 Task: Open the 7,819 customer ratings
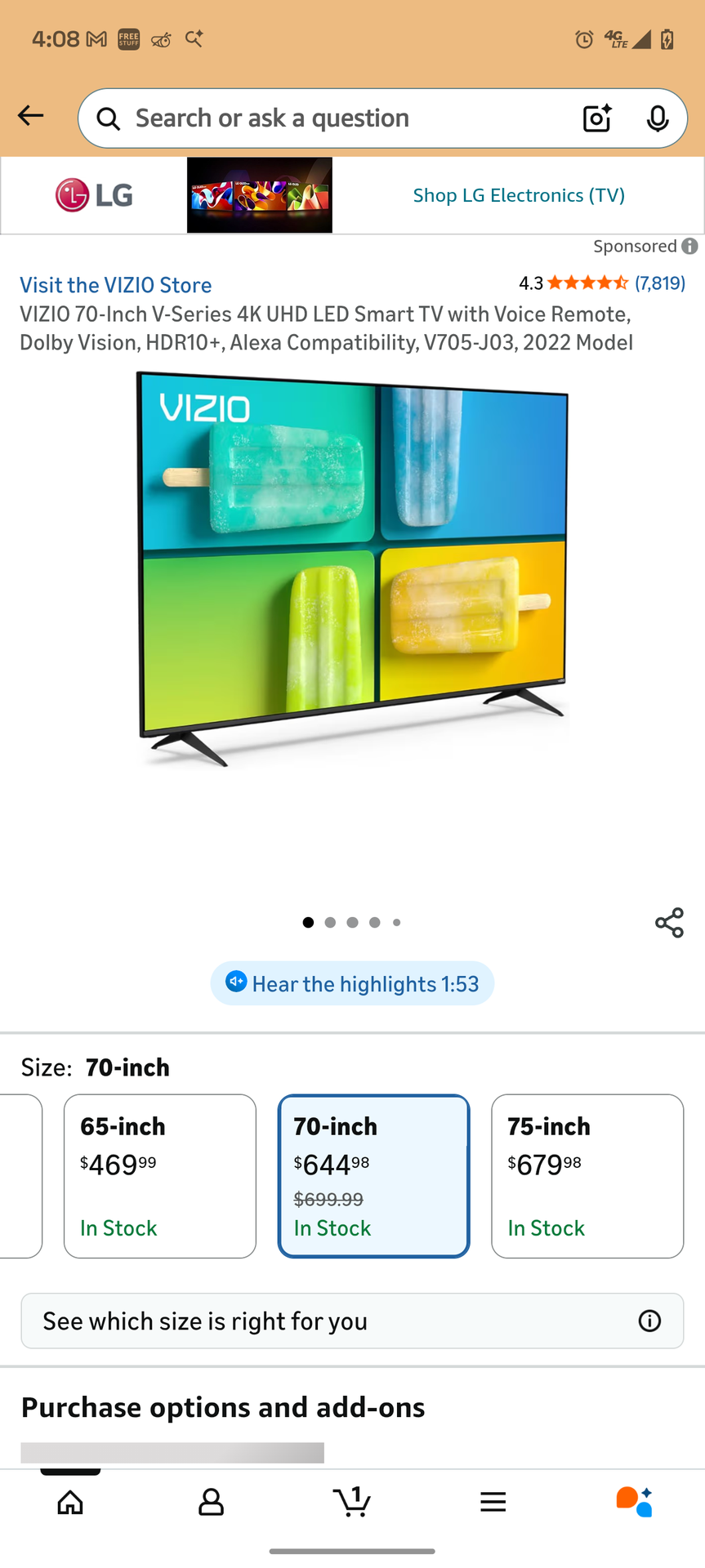click(660, 283)
